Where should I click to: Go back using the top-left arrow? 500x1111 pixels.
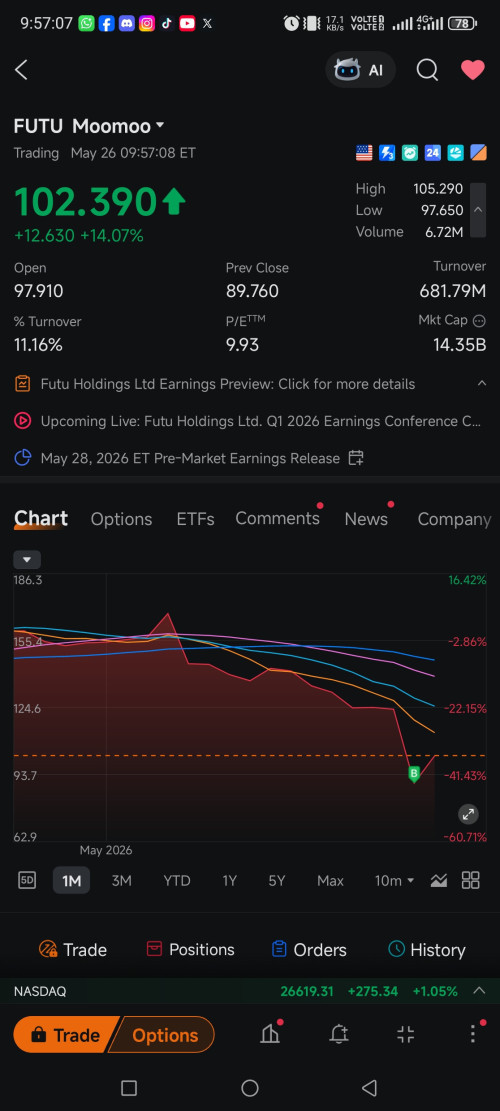click(21, 69)
